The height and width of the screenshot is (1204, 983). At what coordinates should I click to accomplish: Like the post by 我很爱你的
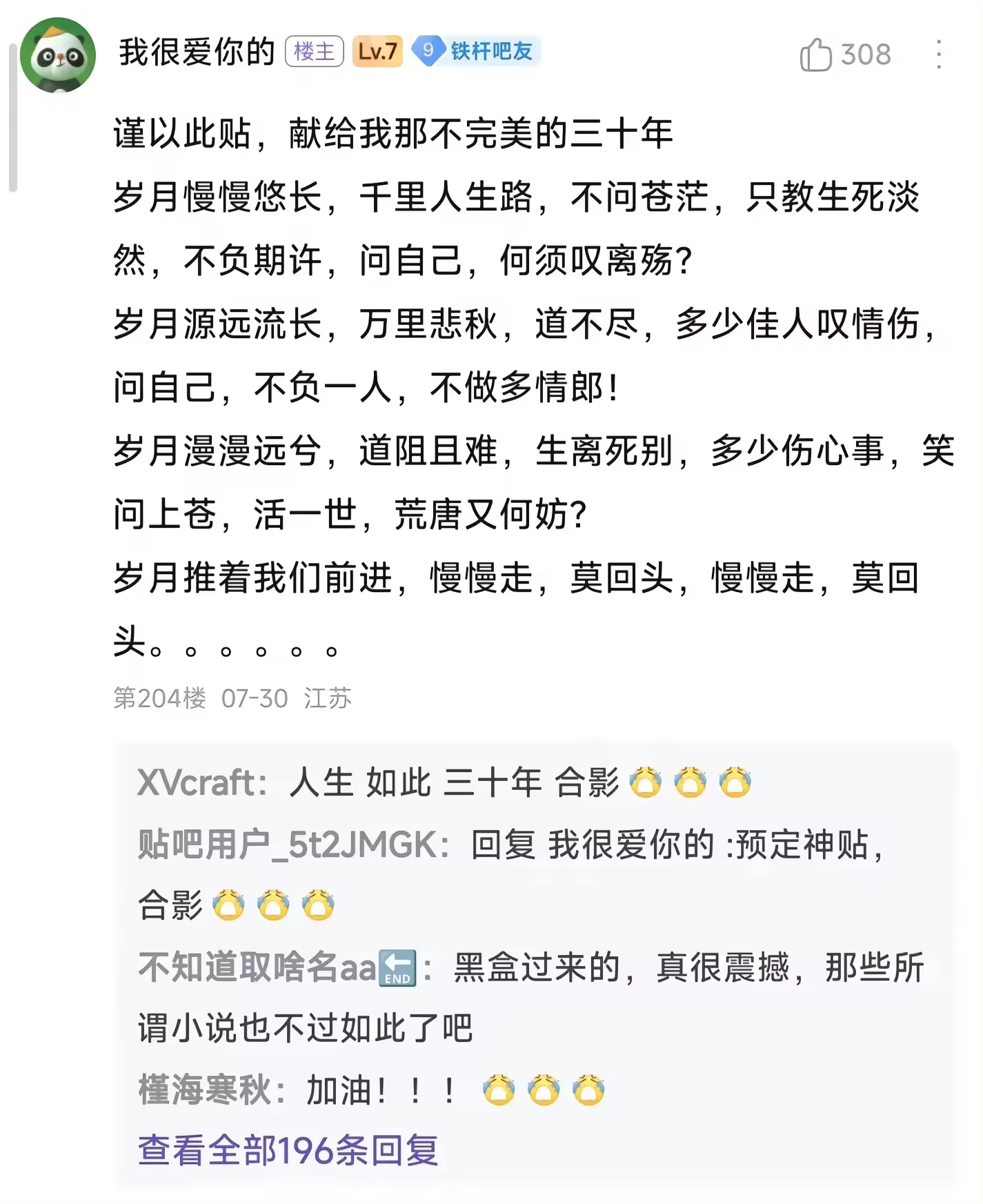click(x=845, y=54)
